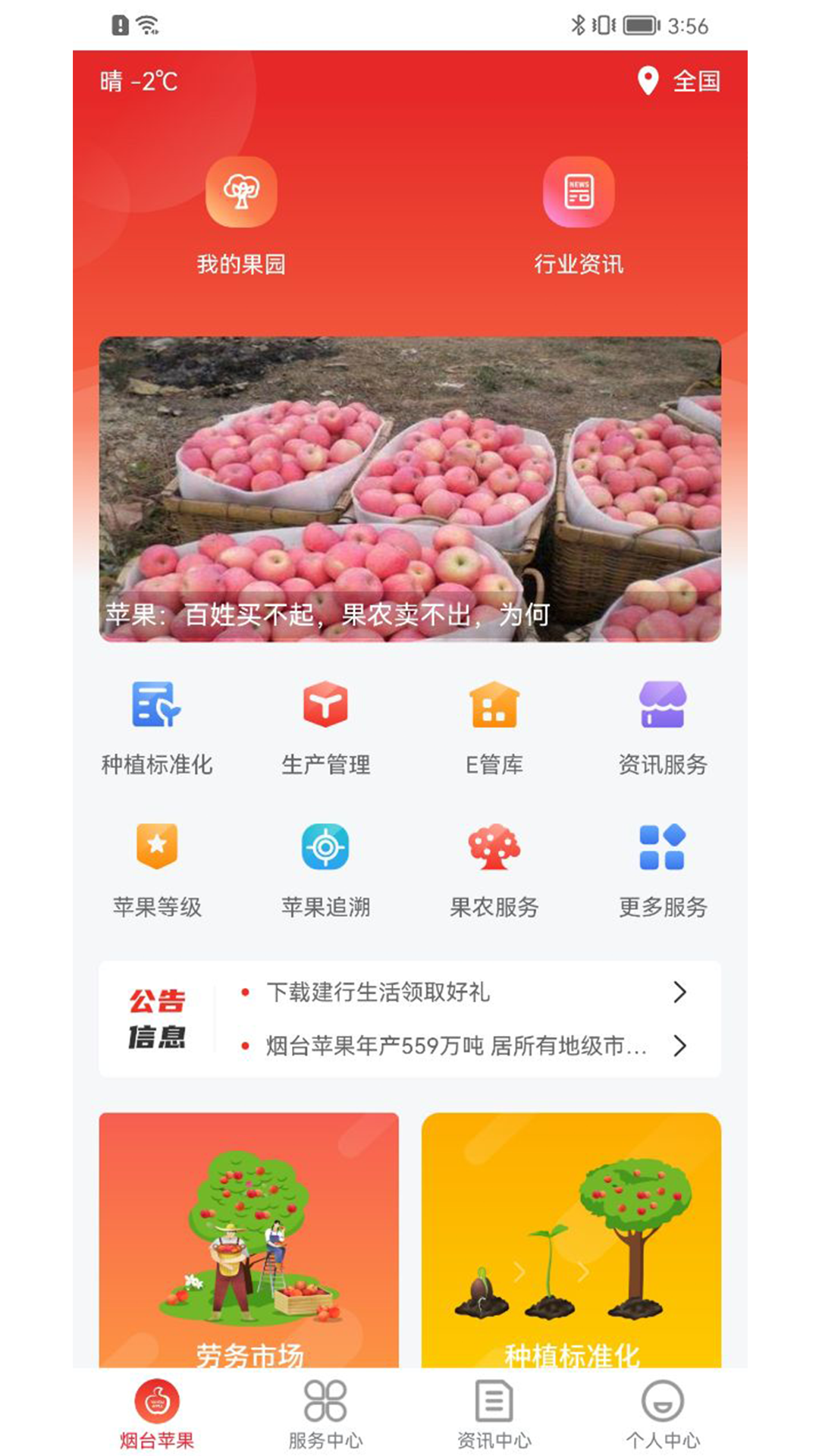The height and width of the screenshot is (1456, 819).
Task: Select the 烟台苹果 home tab
Action: coord(157,1413)
